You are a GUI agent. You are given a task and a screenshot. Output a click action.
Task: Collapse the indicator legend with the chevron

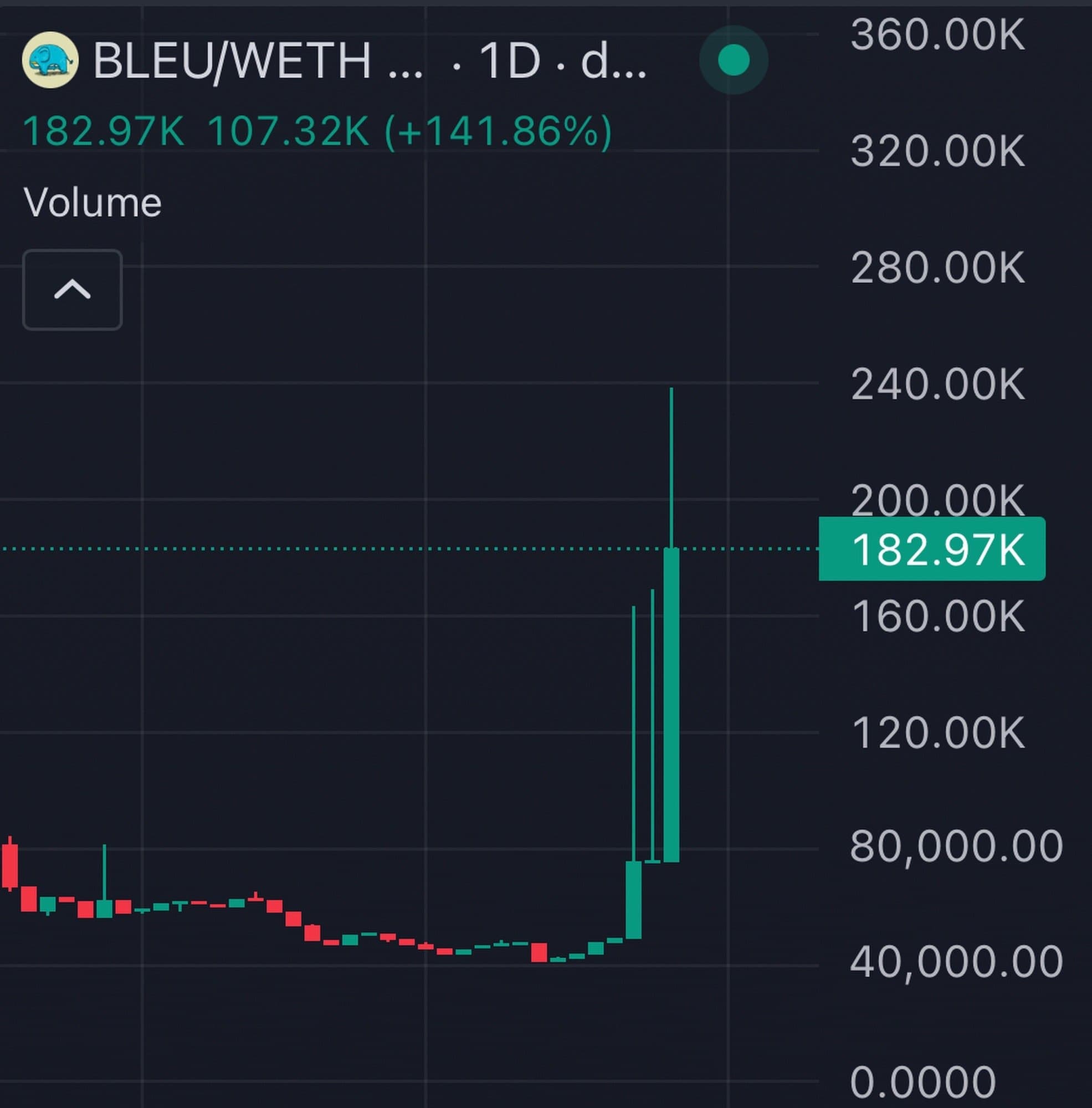pyautogui.click(x=72, y=290)
